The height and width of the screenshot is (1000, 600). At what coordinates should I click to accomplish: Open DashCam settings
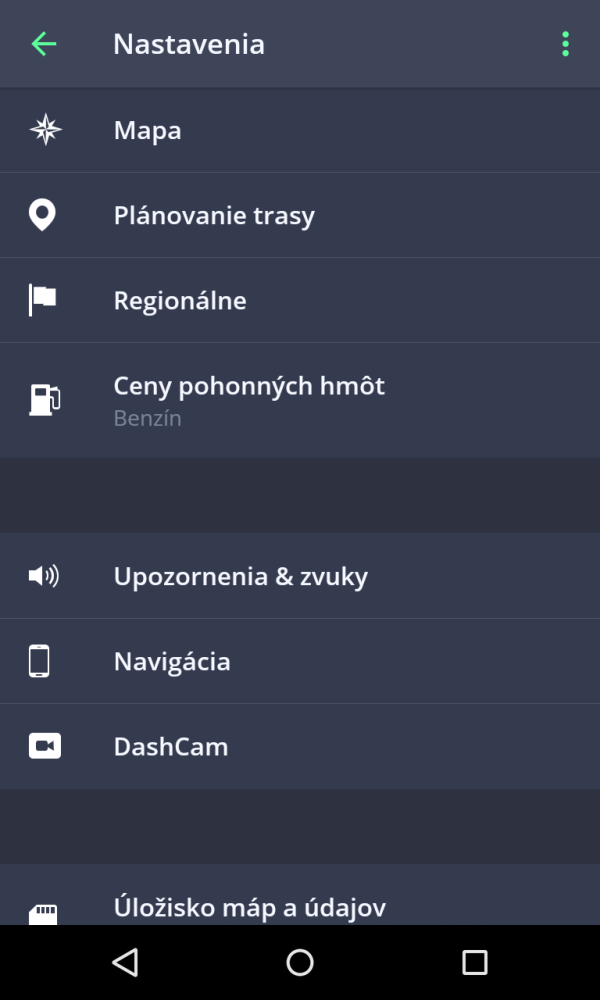click(300, 746)
